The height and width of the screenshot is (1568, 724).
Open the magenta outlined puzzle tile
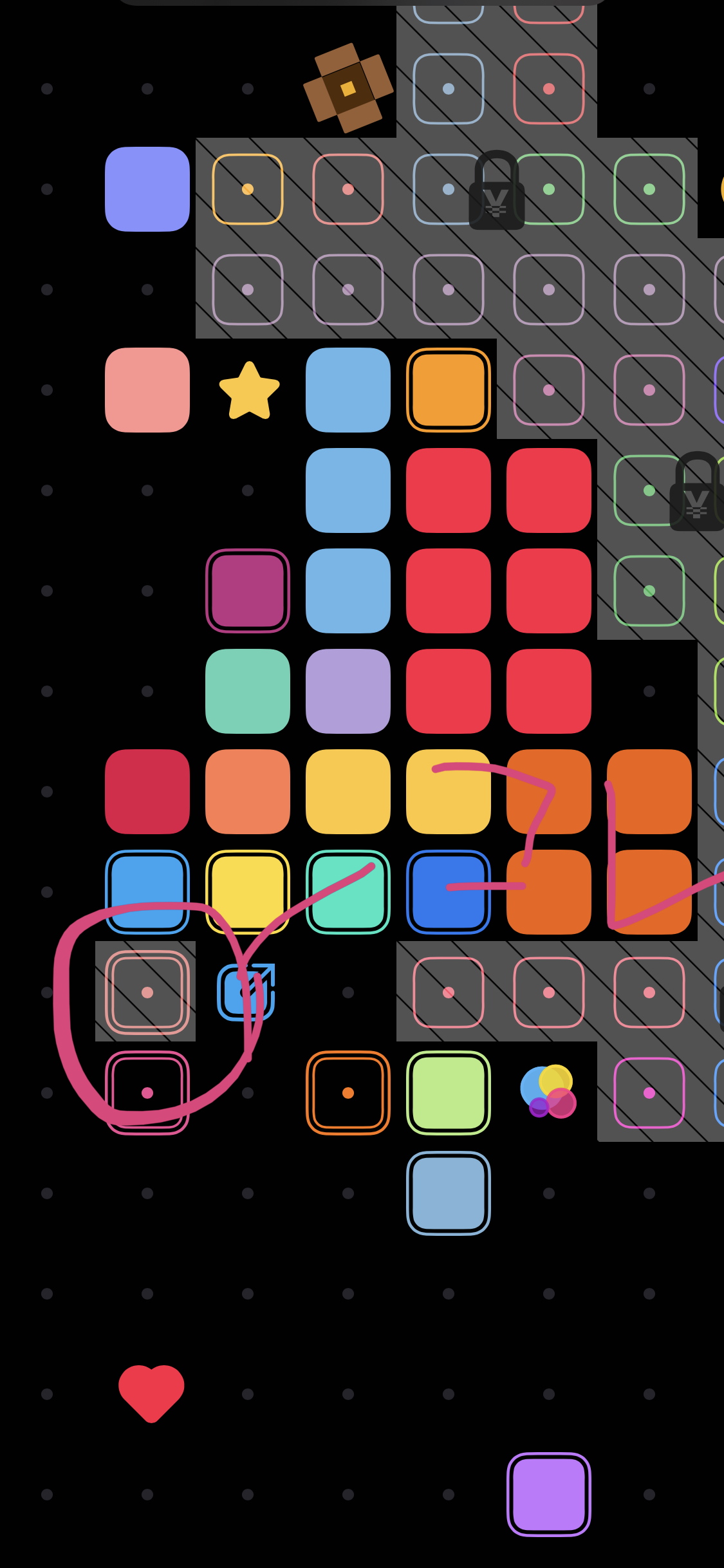point(248,591)
